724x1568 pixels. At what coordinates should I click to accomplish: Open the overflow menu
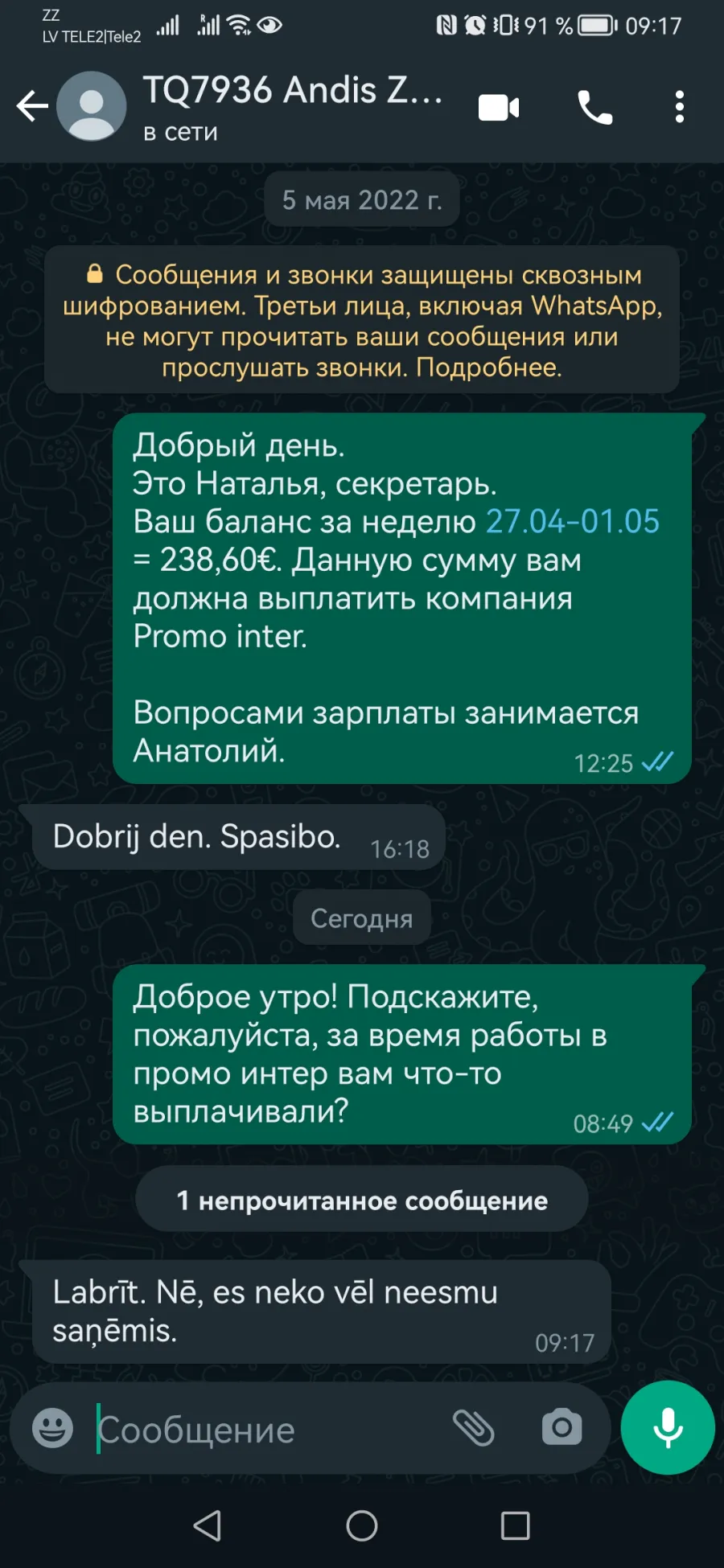tap(680, 107)
